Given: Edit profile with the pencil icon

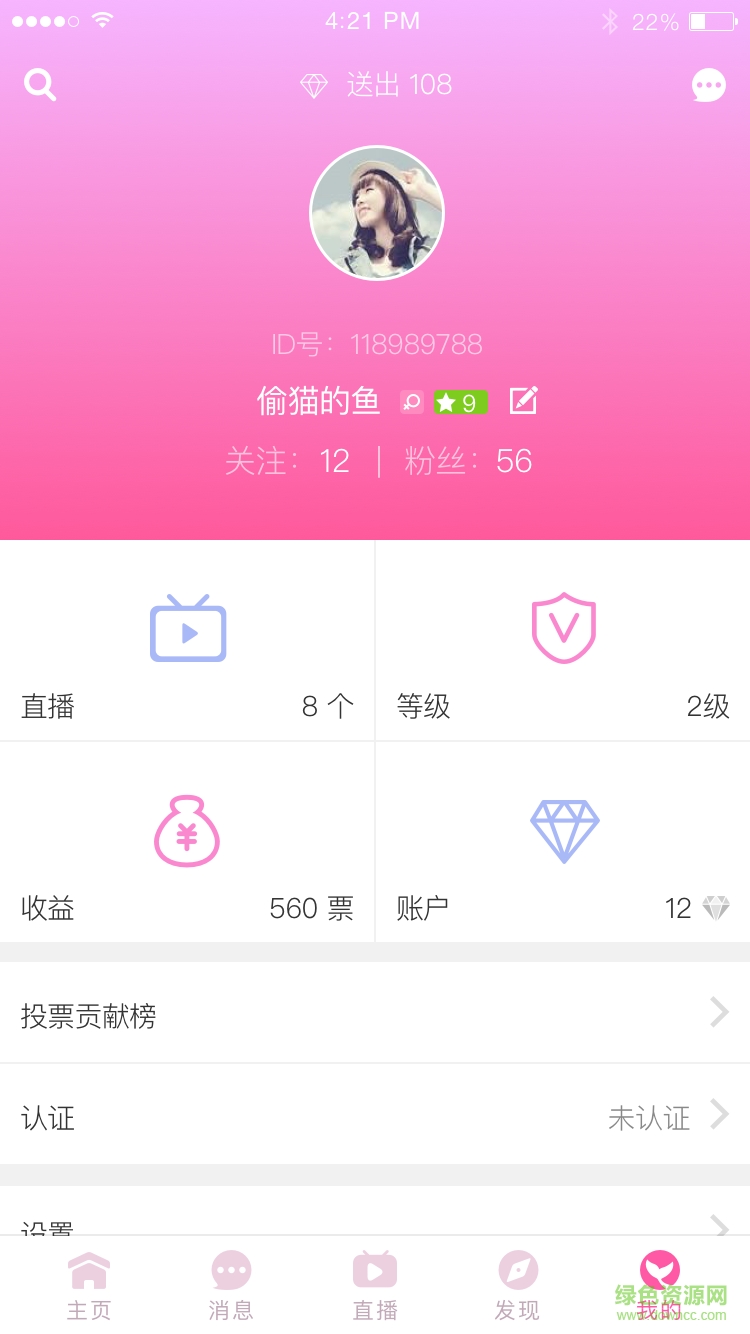Looking at the screenshot, I should [x=524, y=401].
